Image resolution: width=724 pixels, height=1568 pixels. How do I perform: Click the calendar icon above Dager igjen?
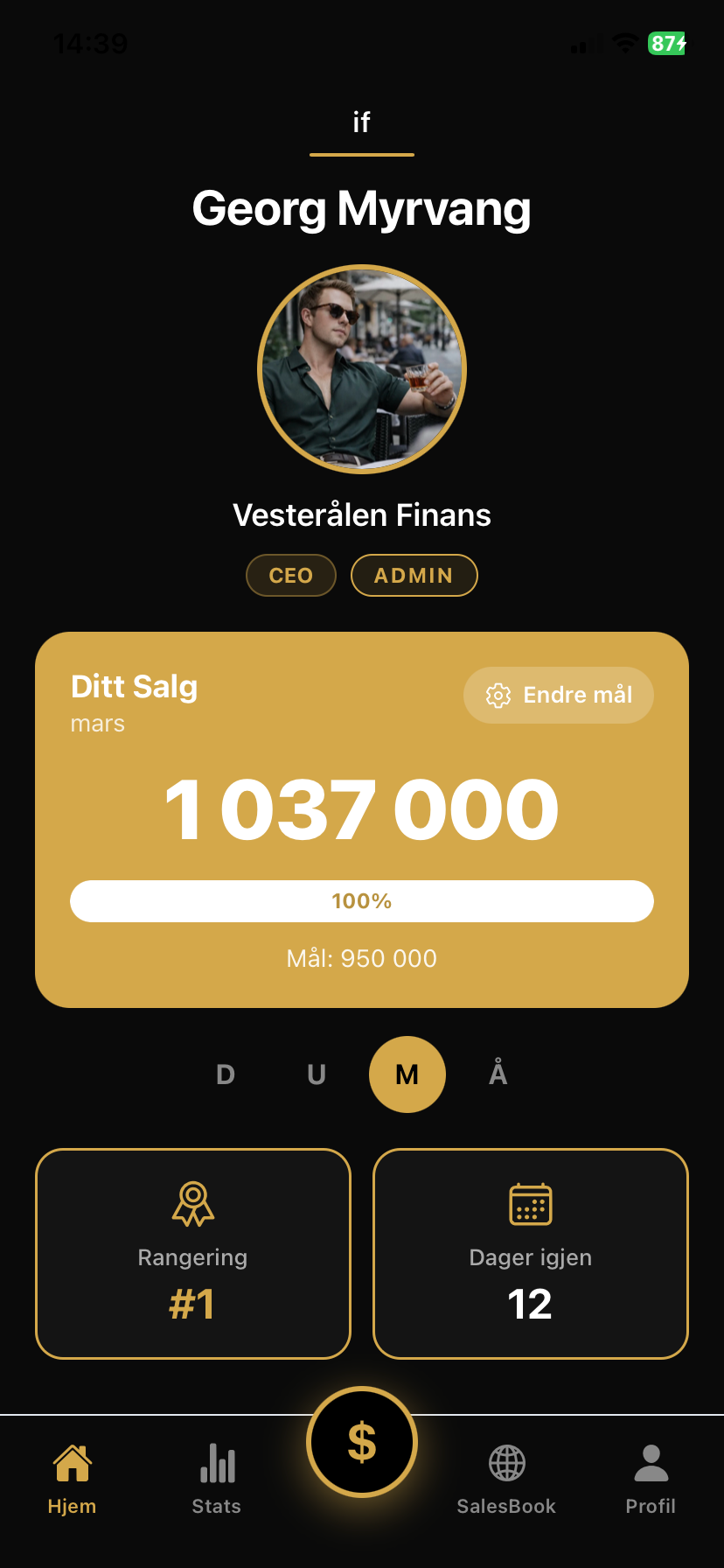coord(530,1202)
